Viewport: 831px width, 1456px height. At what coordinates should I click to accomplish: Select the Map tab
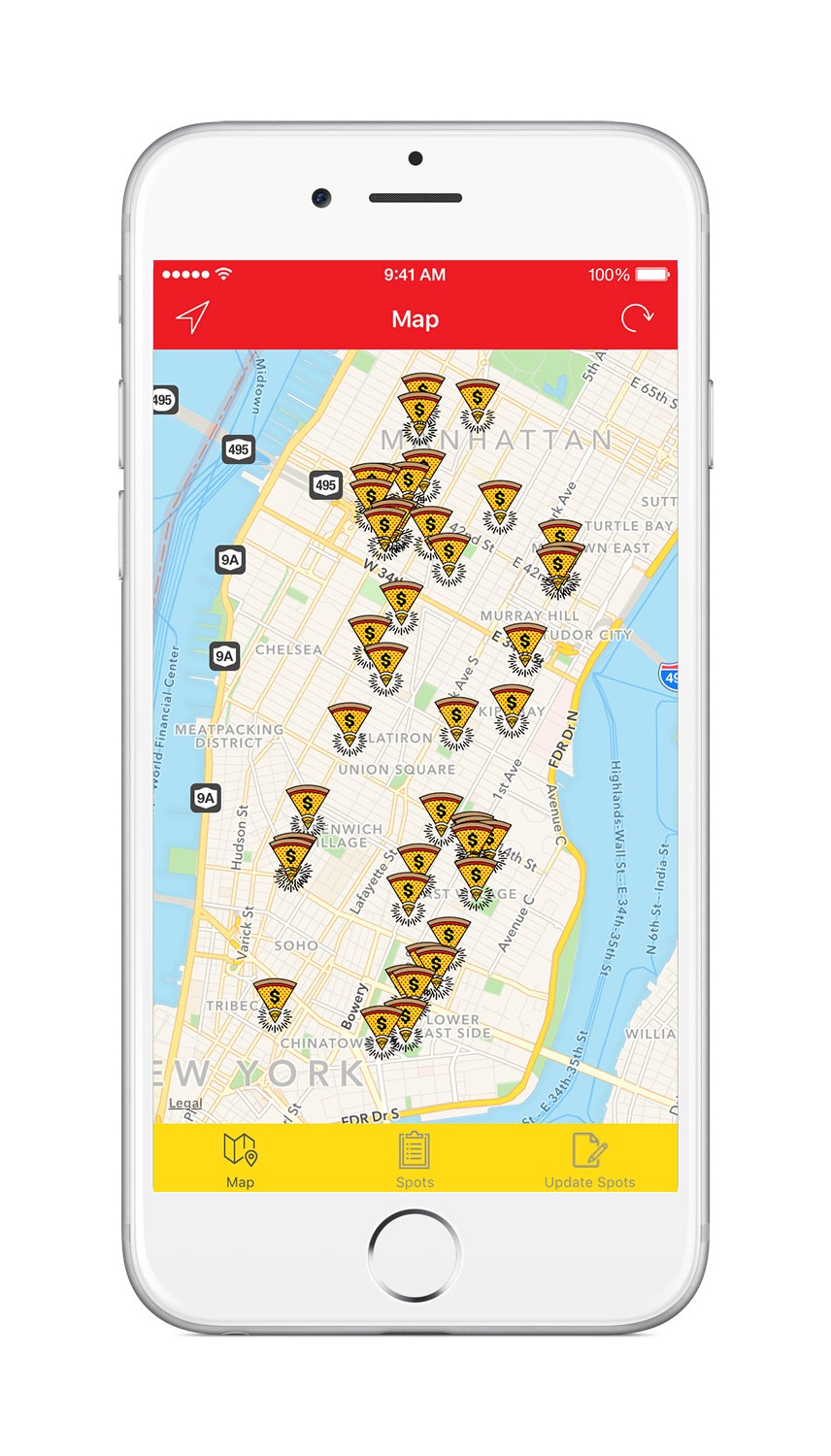click(x=240, y=1160)
